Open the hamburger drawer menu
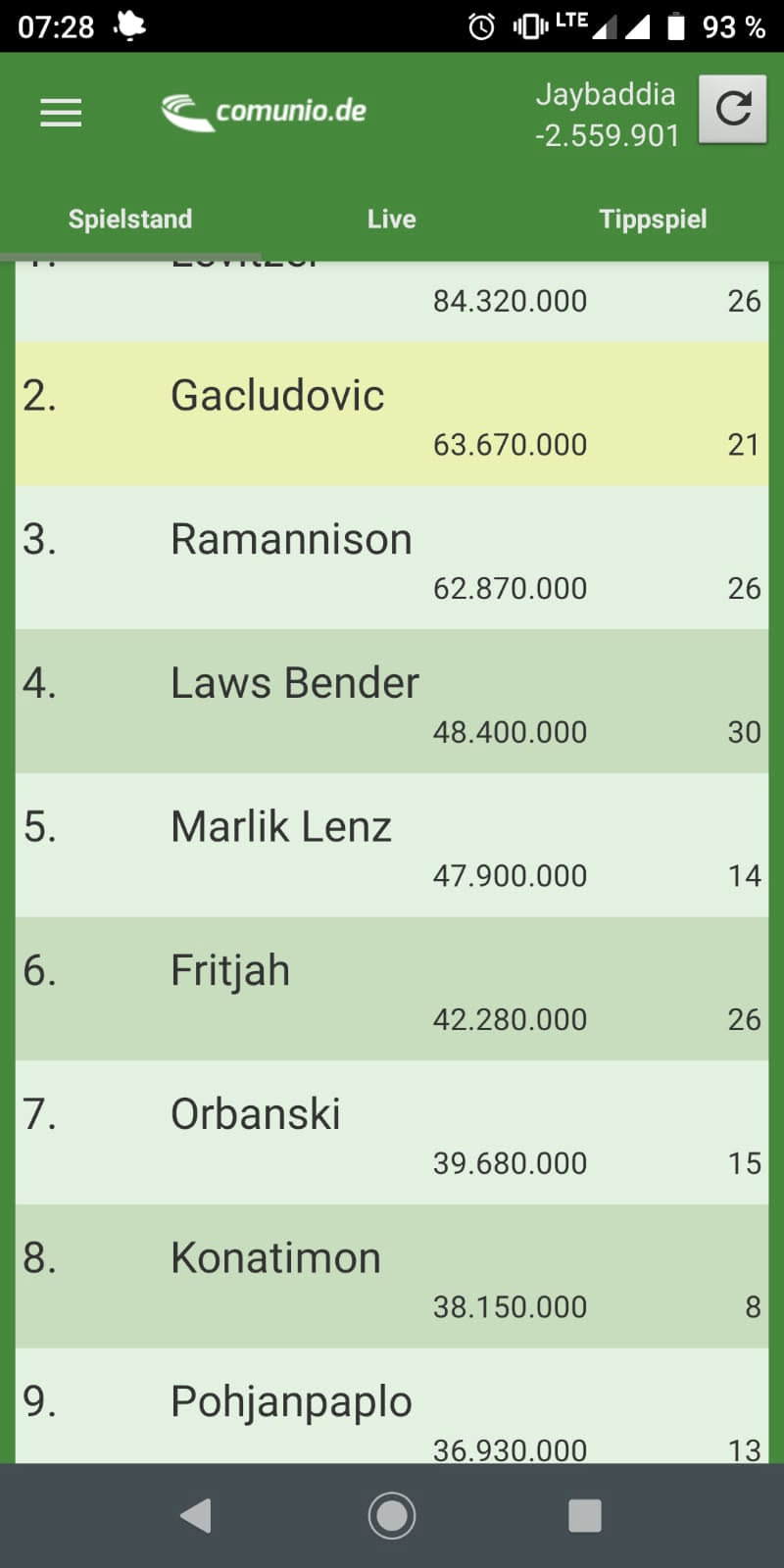 coord(61,113)
